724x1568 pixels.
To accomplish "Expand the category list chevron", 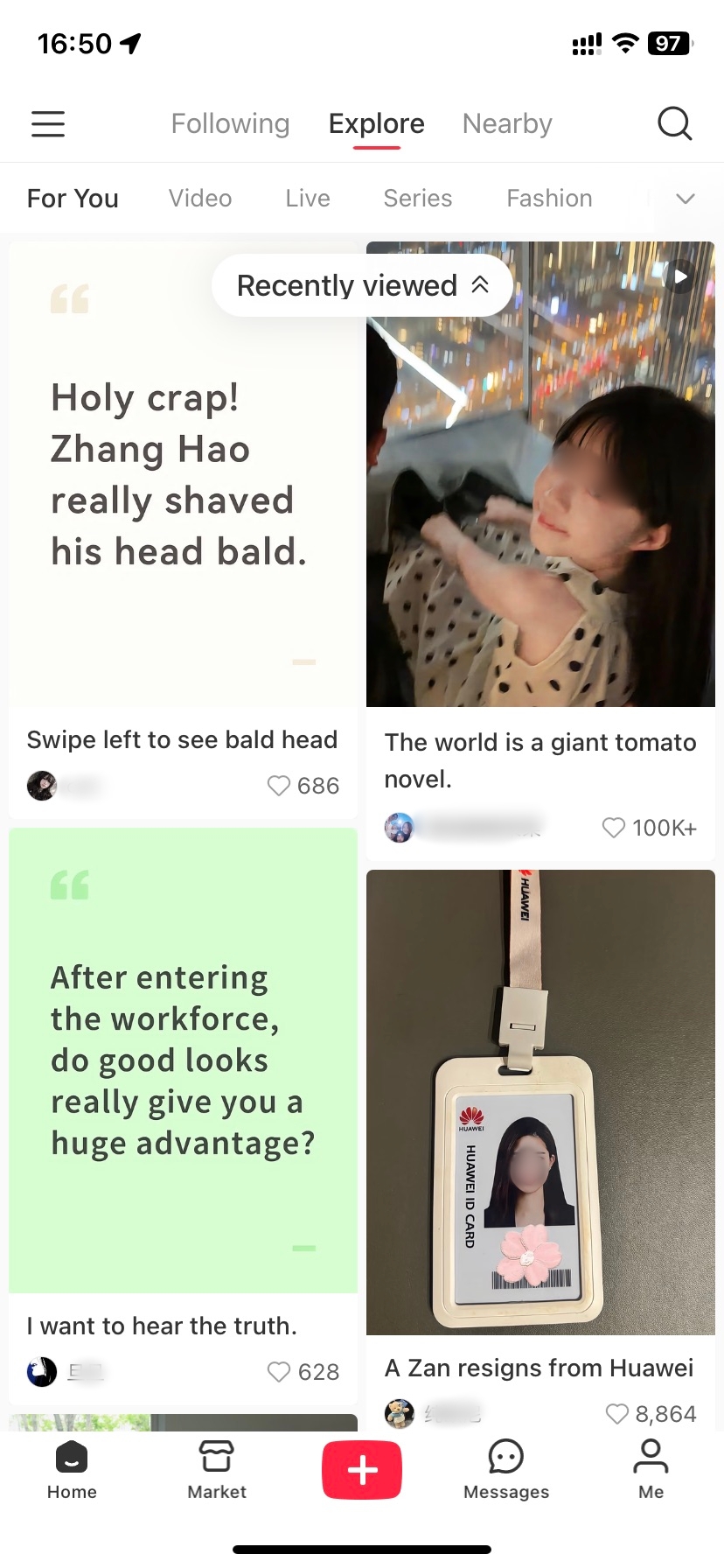I will click(x=686, y=199).
